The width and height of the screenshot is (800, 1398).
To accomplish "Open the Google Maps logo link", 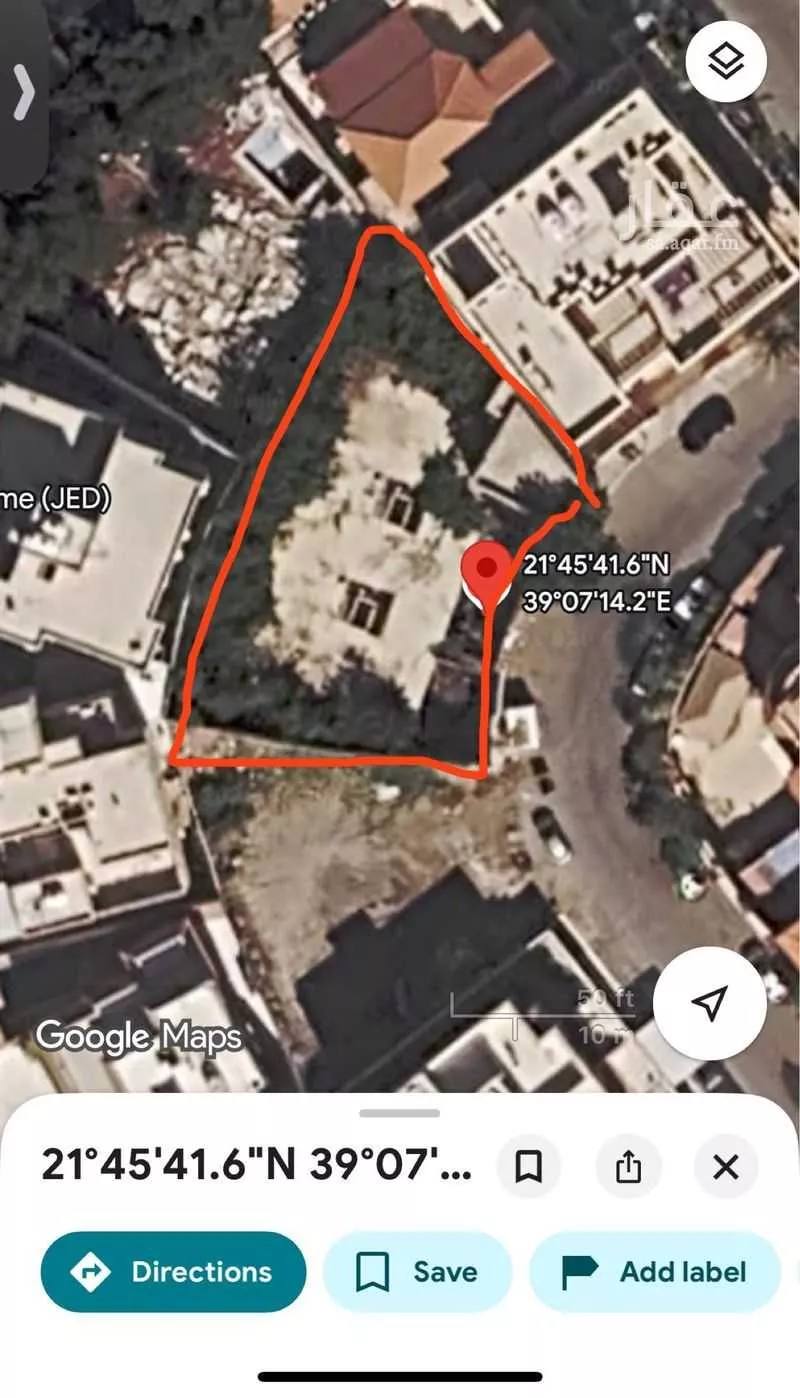I will click(x=137, y=1037).
